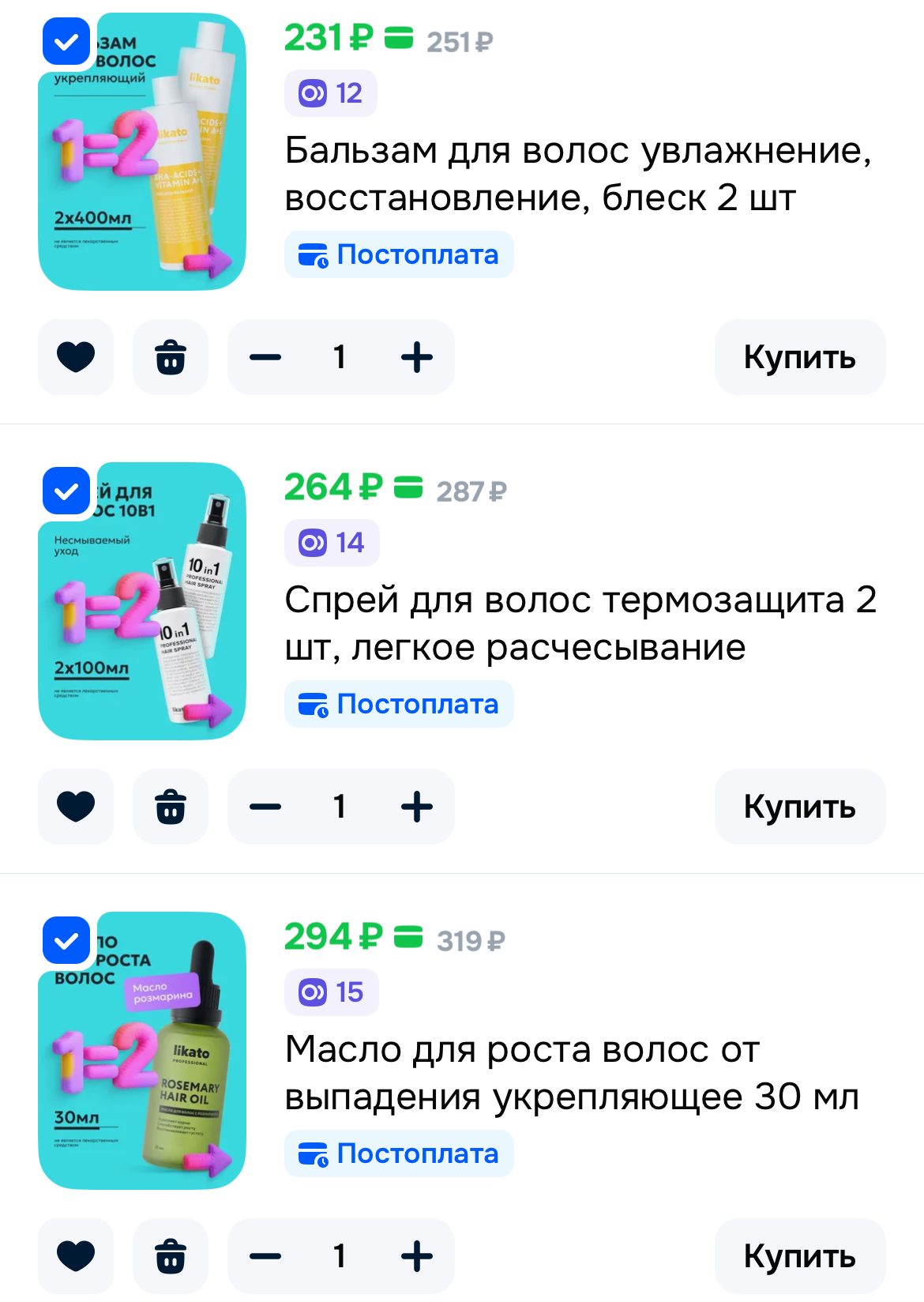Toggle the heart on the hair spray
Image resolution: width=924 pixels, height=1302 pixels.
click(x=76, y=807)
